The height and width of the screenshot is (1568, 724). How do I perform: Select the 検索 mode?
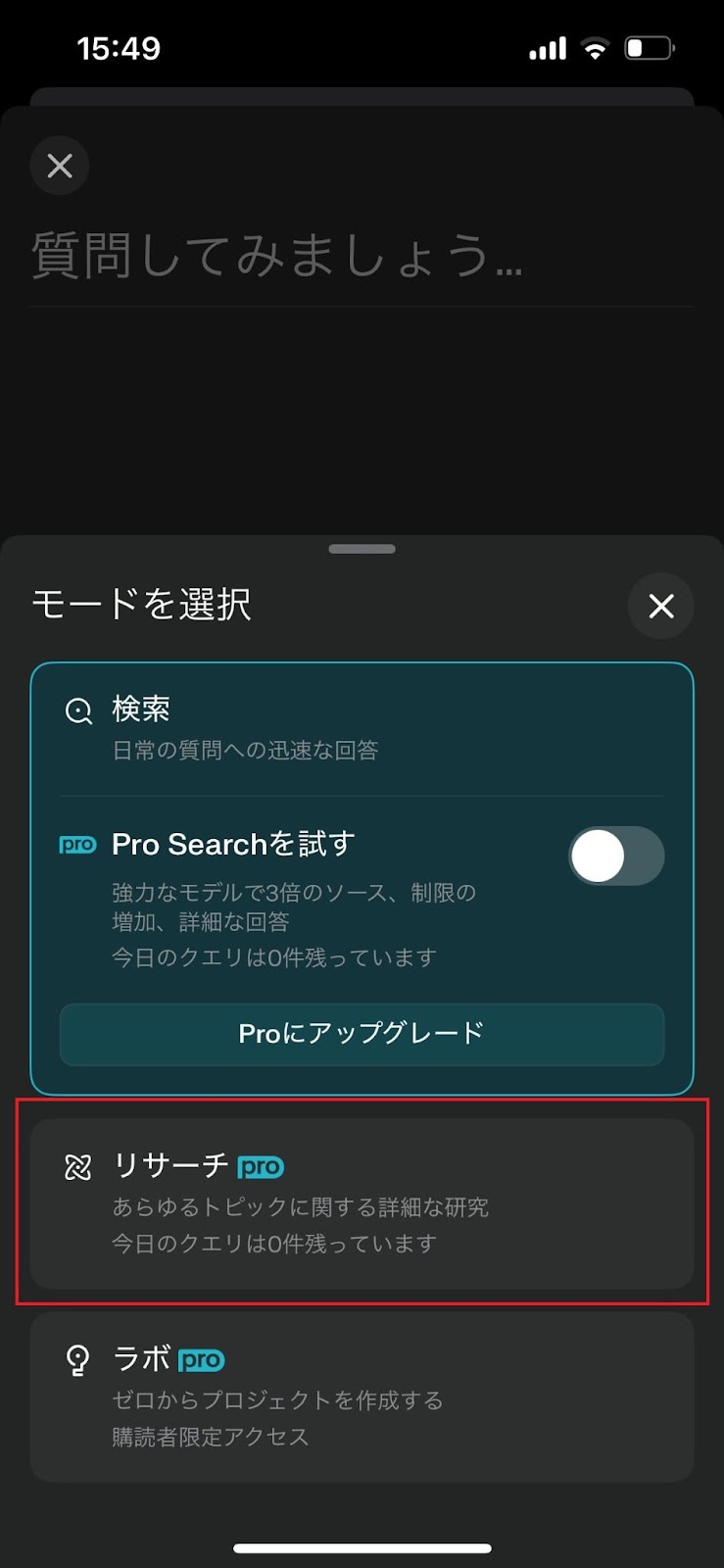(362, 728)
